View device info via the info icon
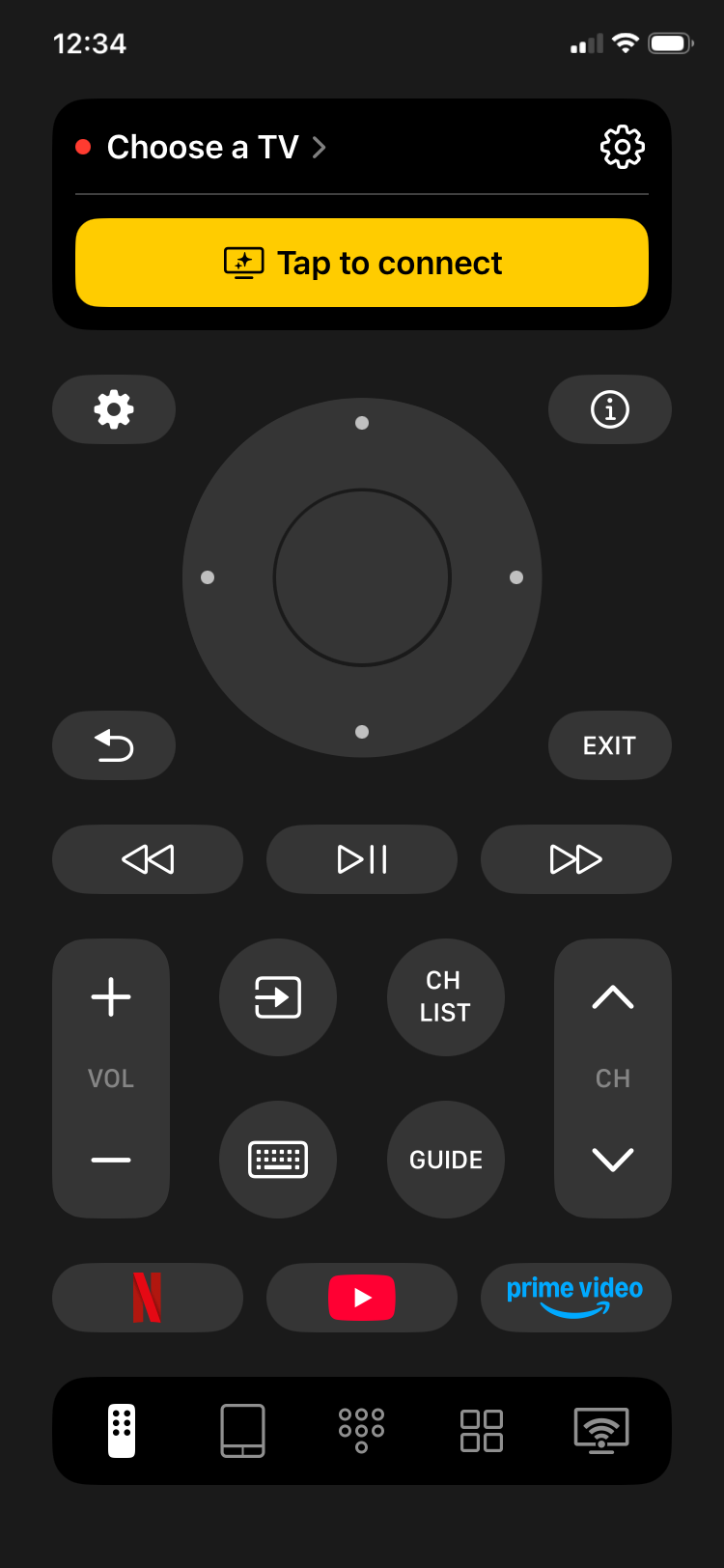Image resolution: width=724 pixels, height=1568 pixels. coord(610,409)
